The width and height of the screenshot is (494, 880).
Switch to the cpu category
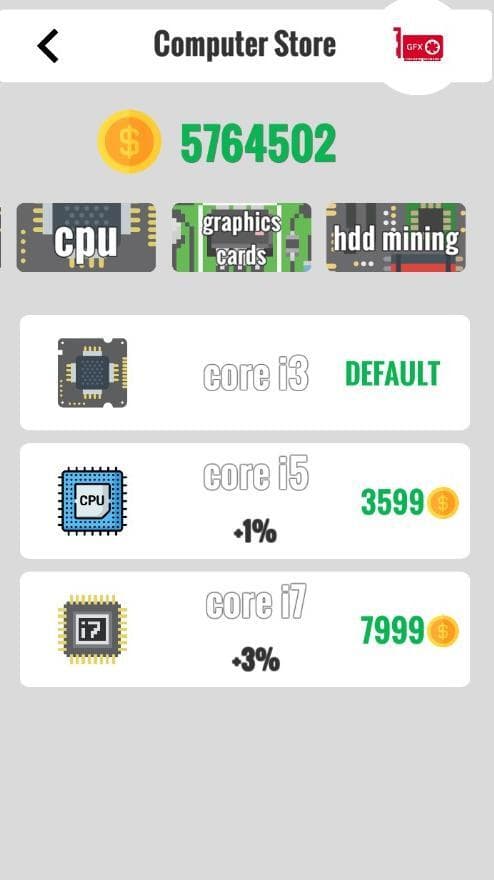click(x=86, y=237)
